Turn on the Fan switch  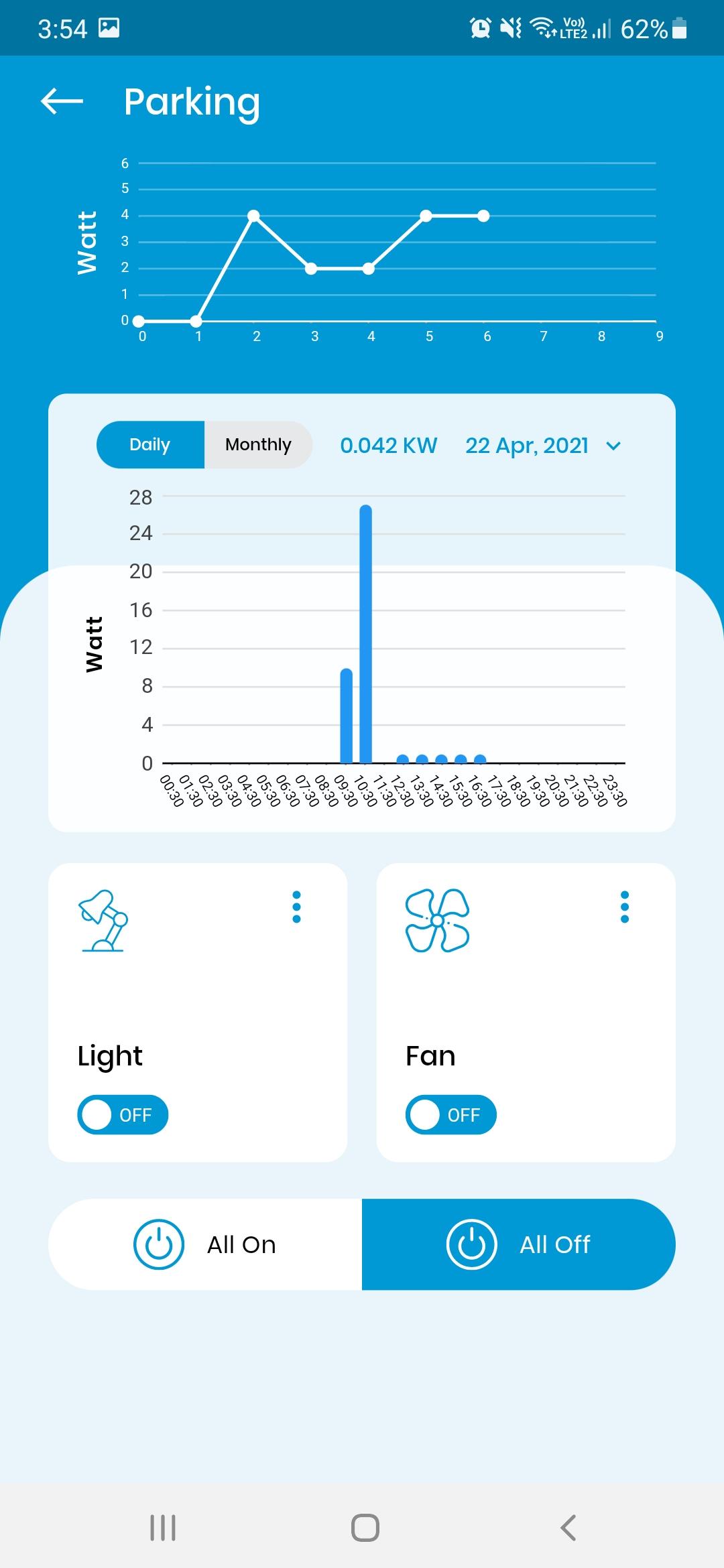[451, 1115]
